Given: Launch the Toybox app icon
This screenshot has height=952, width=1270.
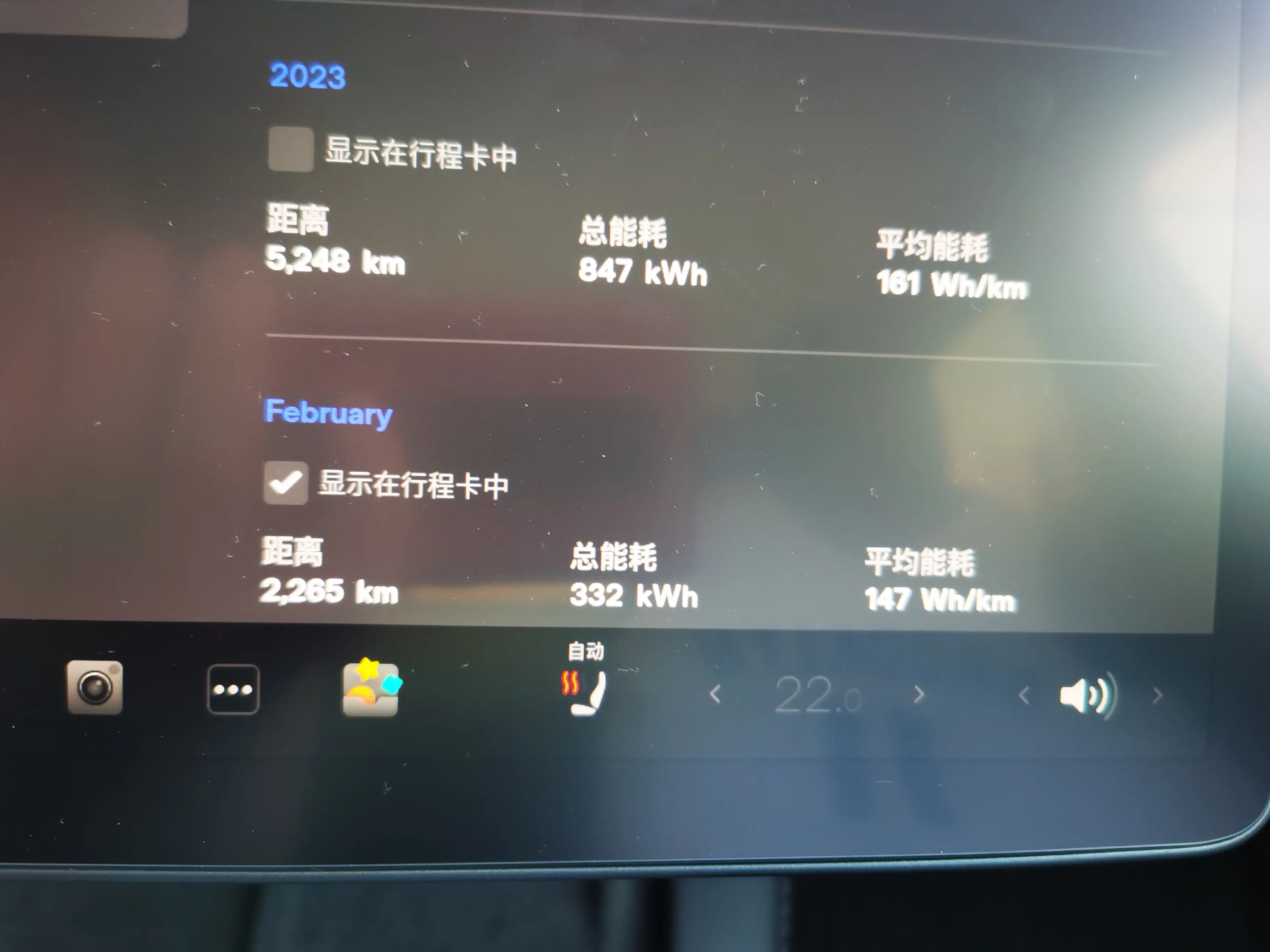Looking at the screenshot, I should click(x=371, y=688).
